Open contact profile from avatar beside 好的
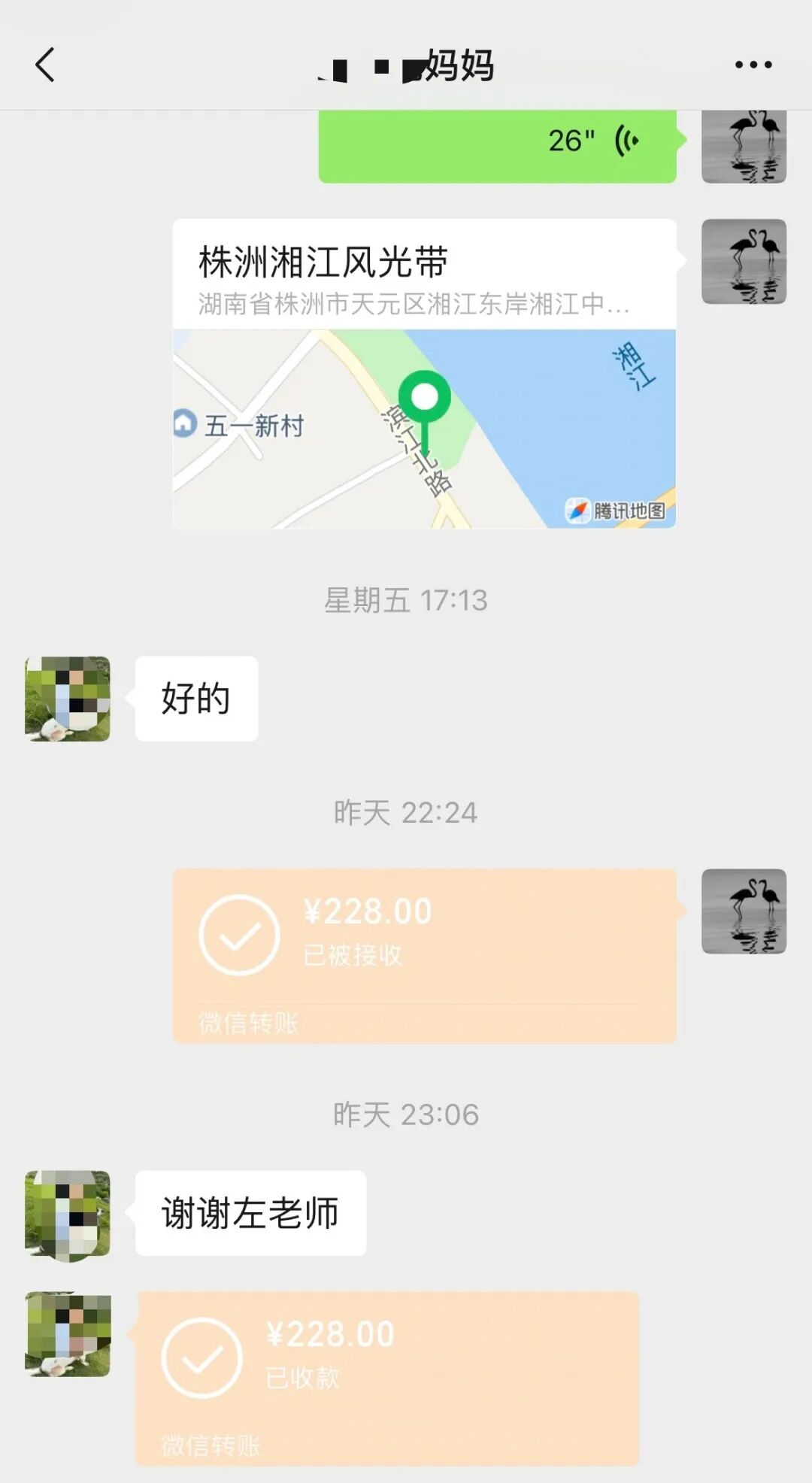812x1483 pixels. point(68,699)
